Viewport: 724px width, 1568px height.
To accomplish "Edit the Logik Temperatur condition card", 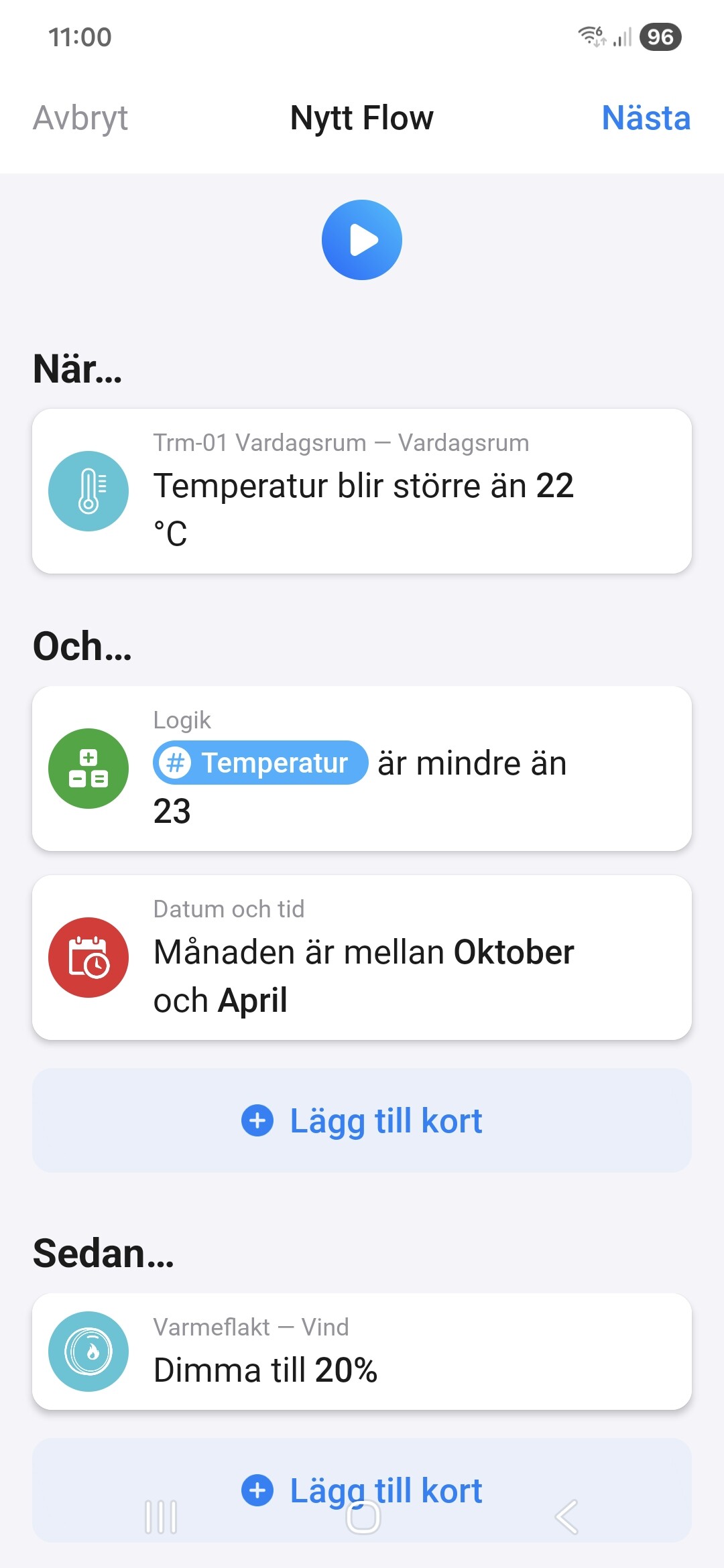I will pos(362,769).
